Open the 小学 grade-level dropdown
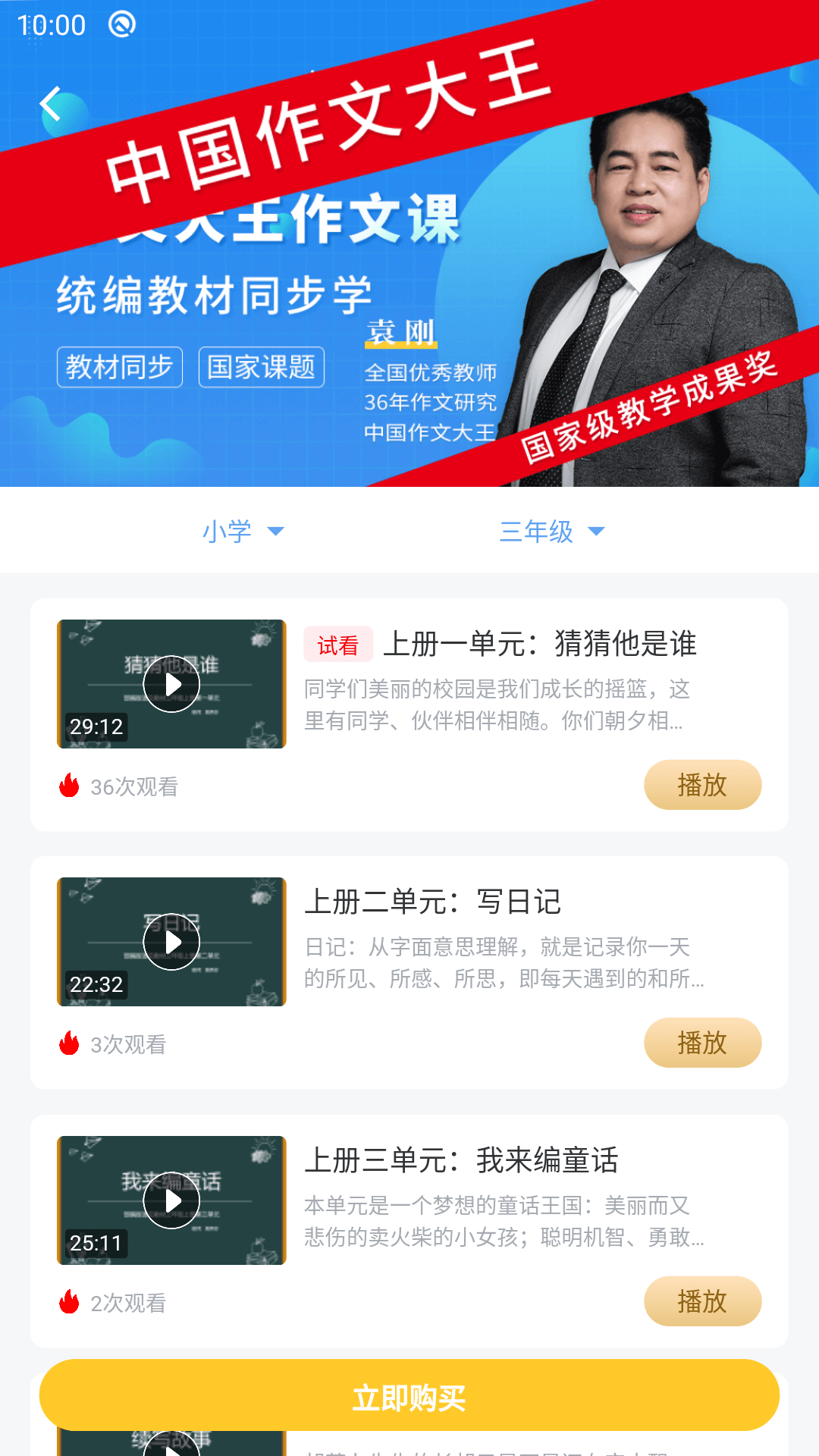Image resolution: width=819 pixels, height=1456 pixels. pos(227,532)
